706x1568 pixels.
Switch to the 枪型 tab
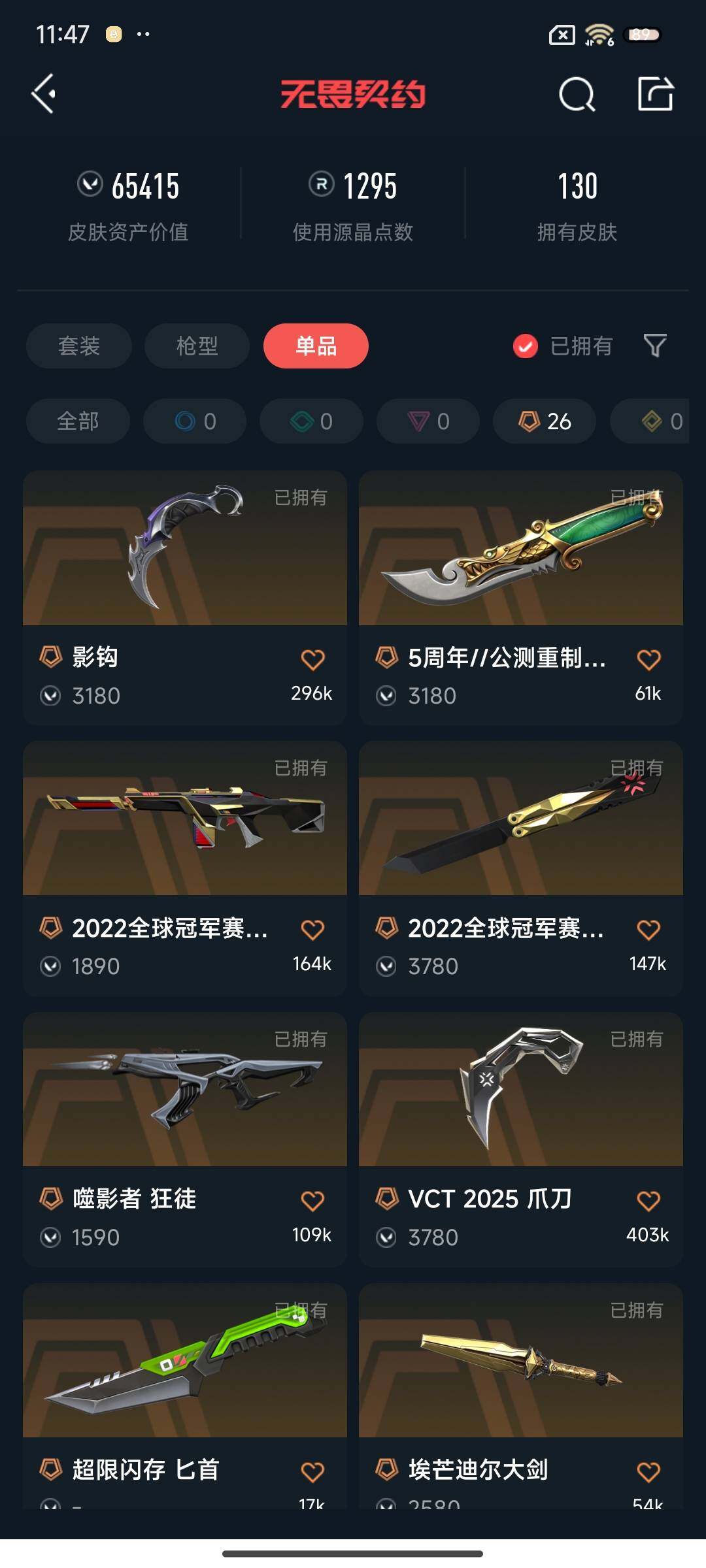tap(197, 346)
